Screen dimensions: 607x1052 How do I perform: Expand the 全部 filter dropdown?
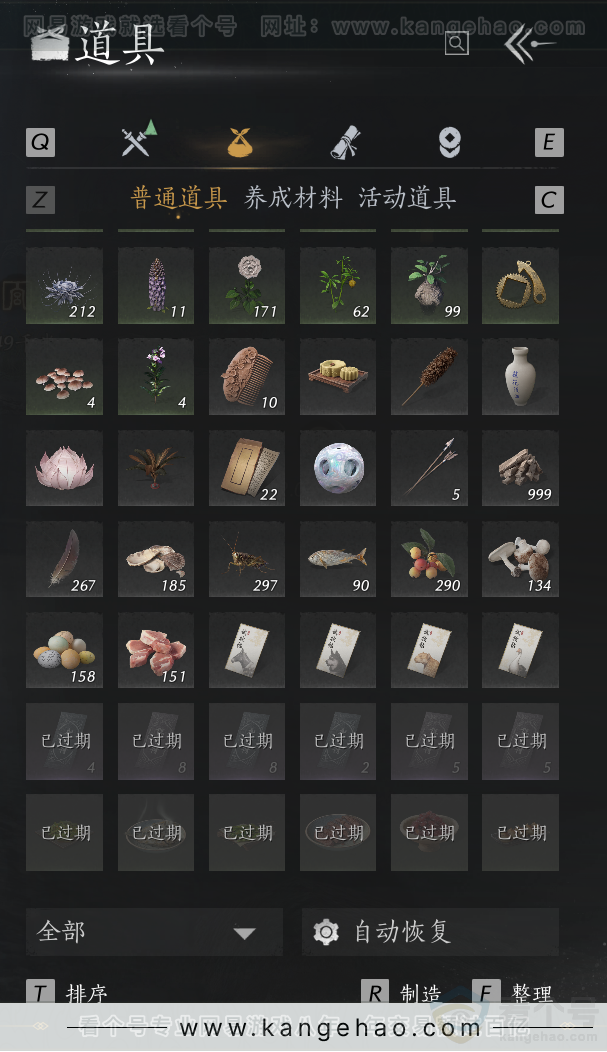(154, 932)
